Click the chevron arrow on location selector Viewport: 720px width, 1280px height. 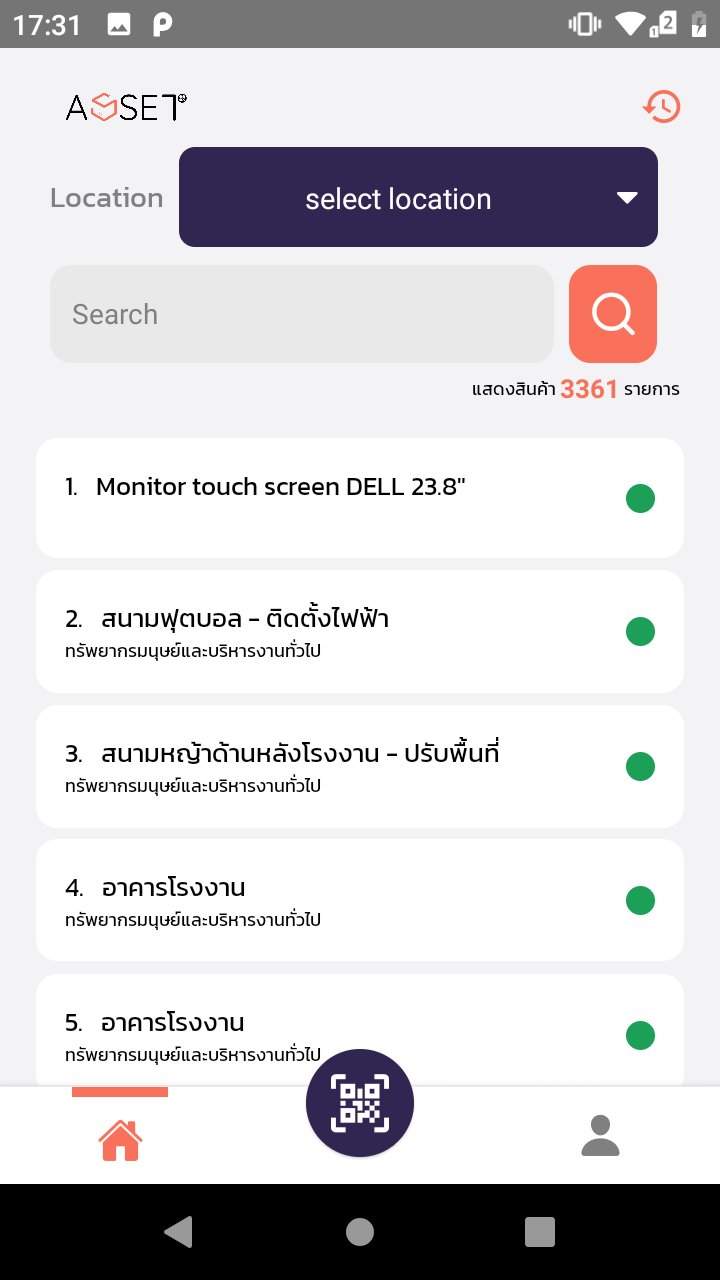tap(627, 197)
